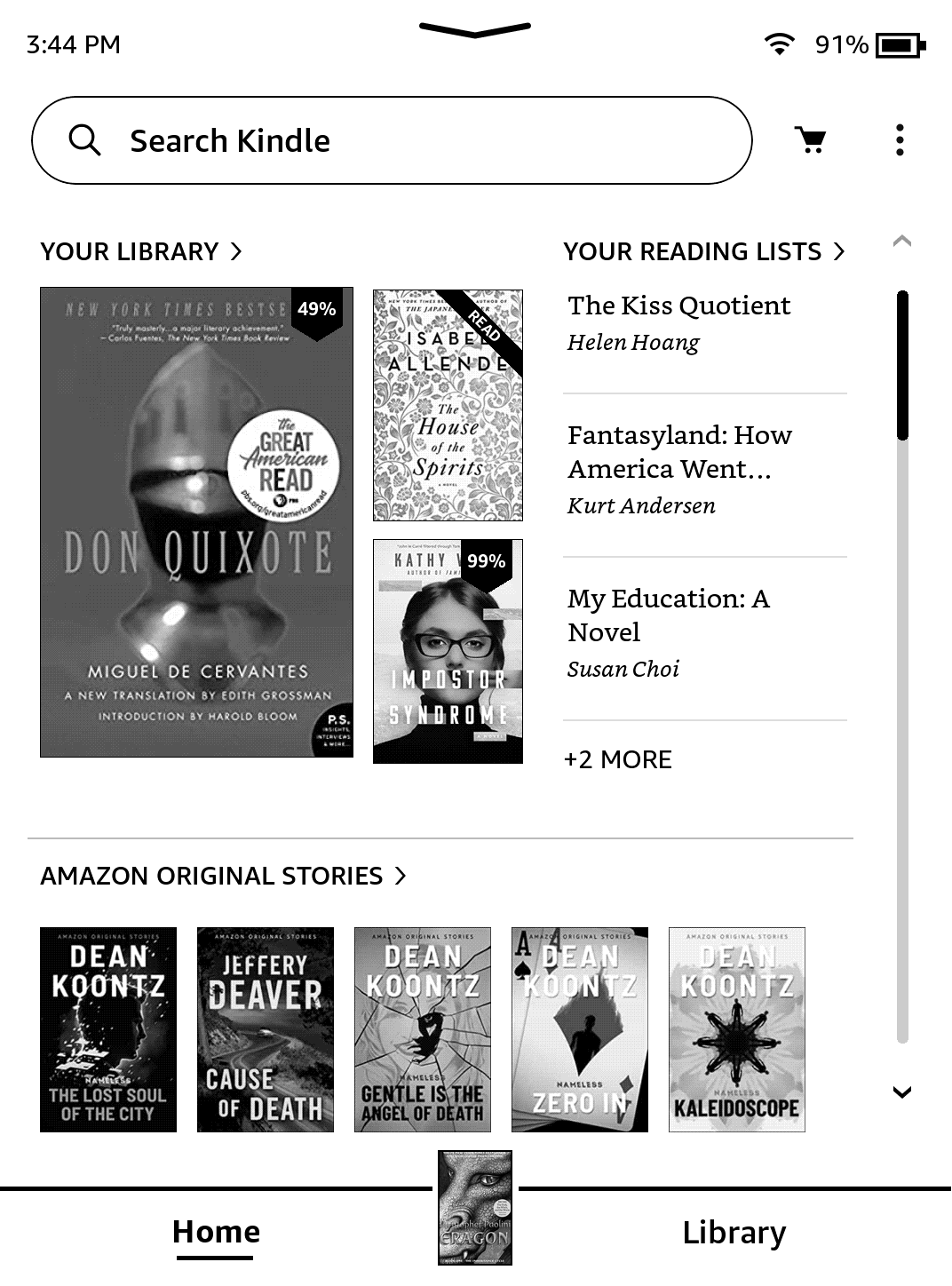
Task: Open Don Quixote book
Action: pos(196,522)
